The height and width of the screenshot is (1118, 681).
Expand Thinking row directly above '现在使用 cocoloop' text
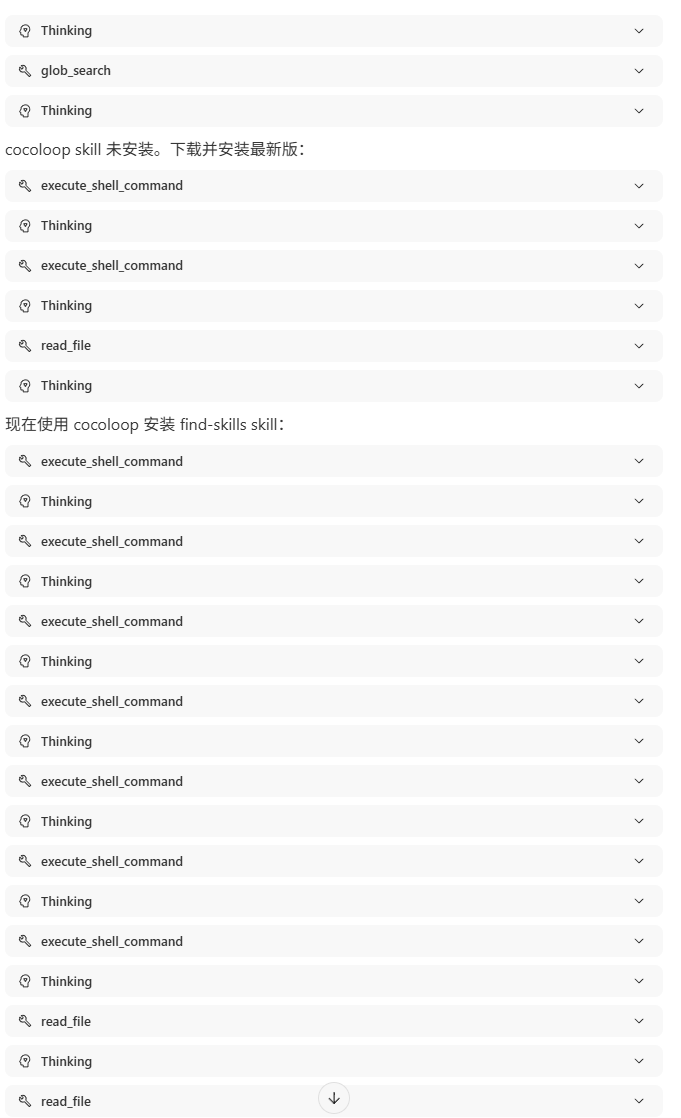334,386
